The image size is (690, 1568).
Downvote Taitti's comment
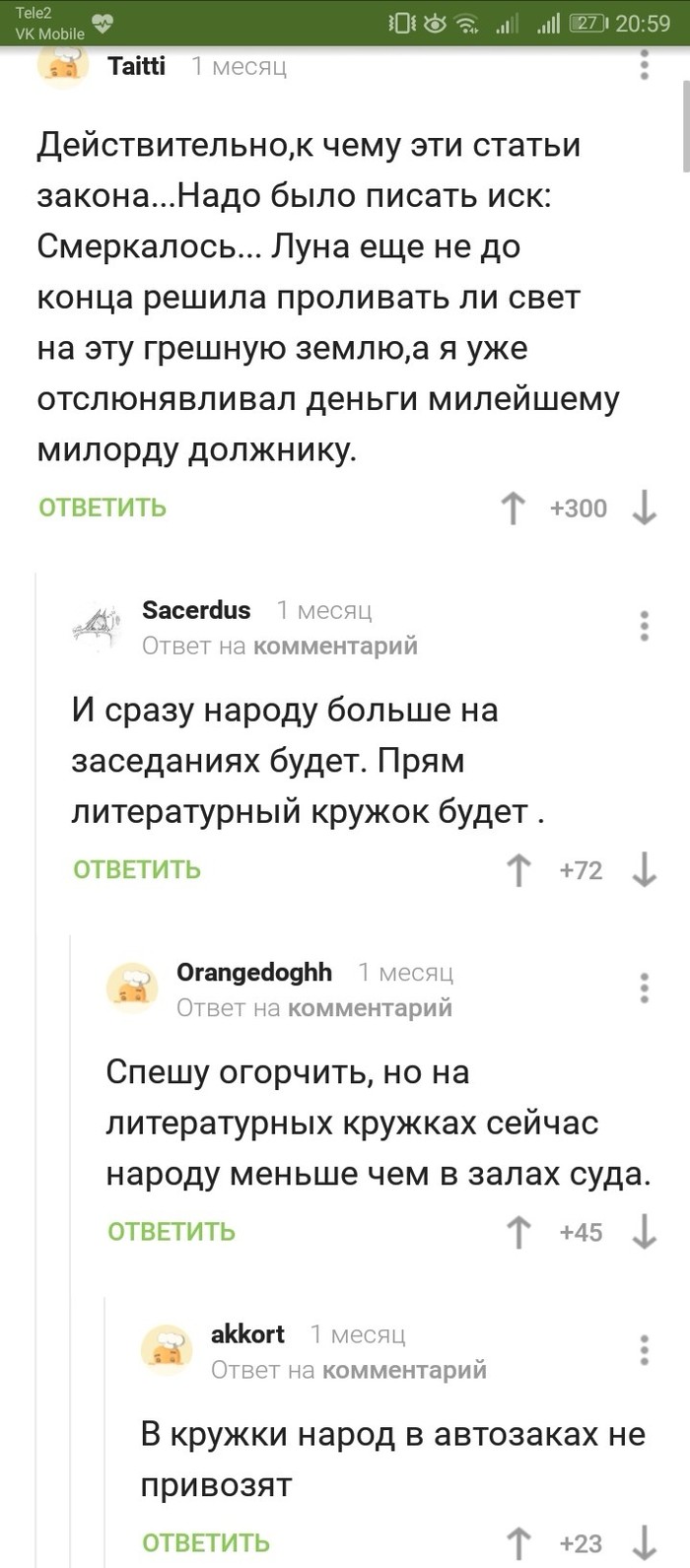[644, 508]
